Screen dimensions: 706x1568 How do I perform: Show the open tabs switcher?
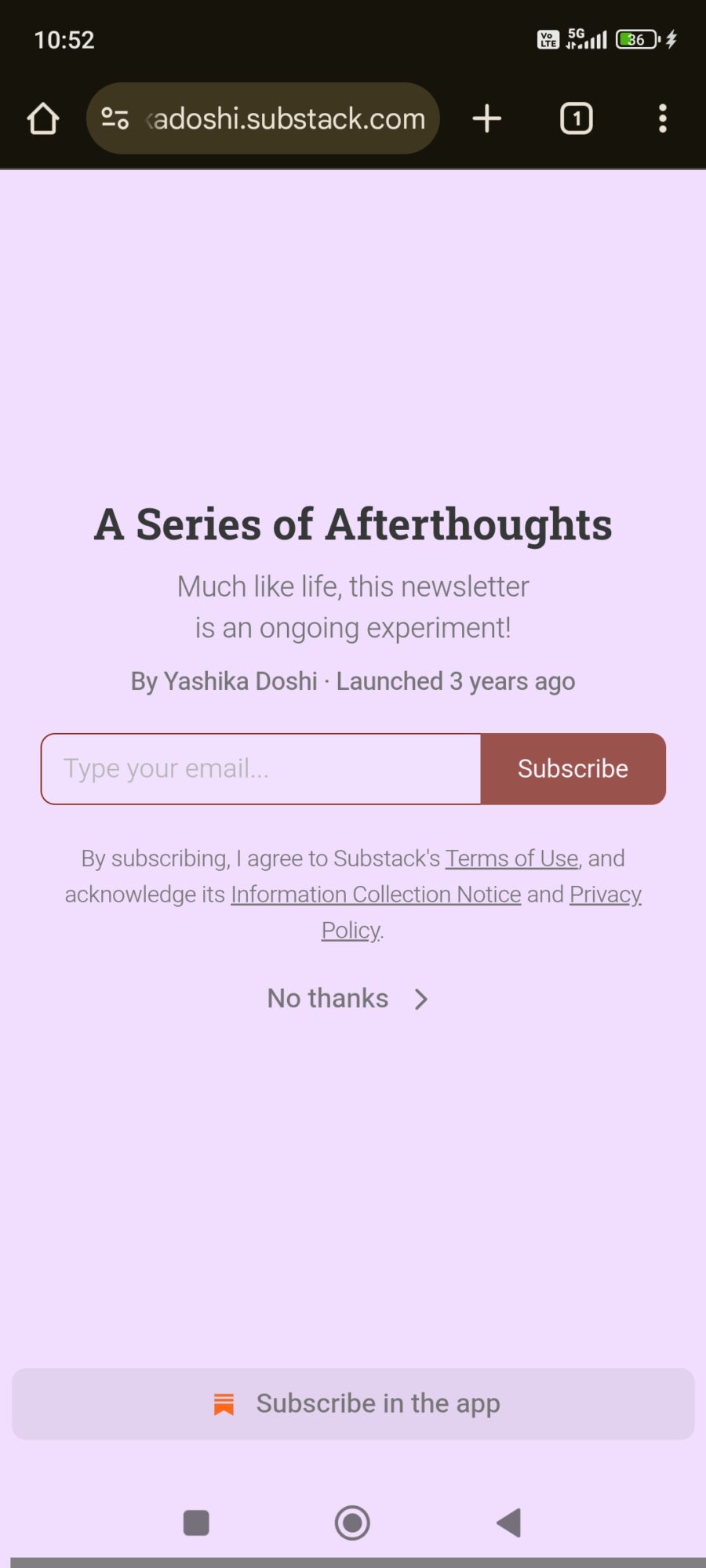577,119
